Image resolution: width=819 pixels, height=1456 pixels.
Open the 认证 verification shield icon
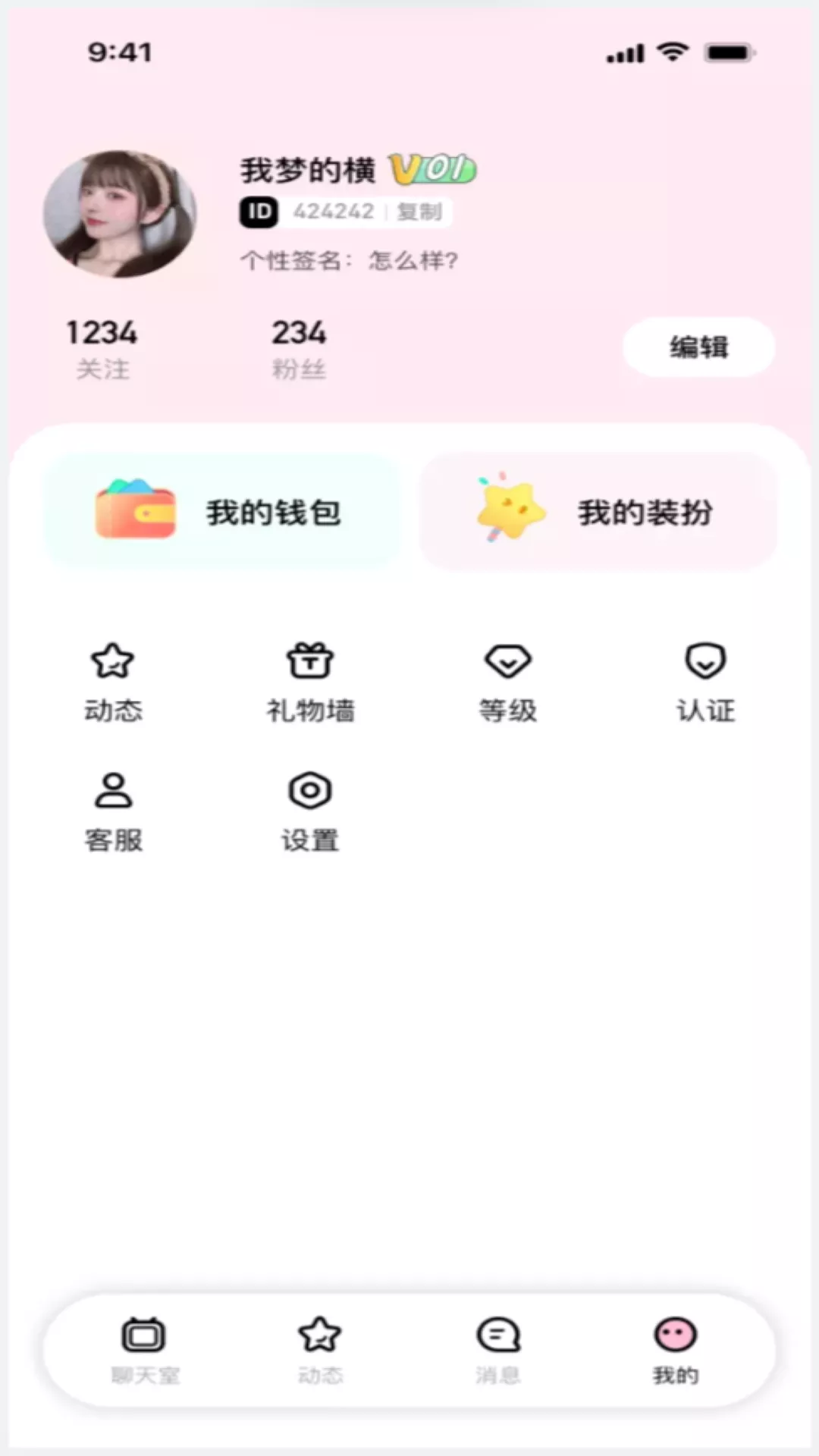(x=704, y=661)
